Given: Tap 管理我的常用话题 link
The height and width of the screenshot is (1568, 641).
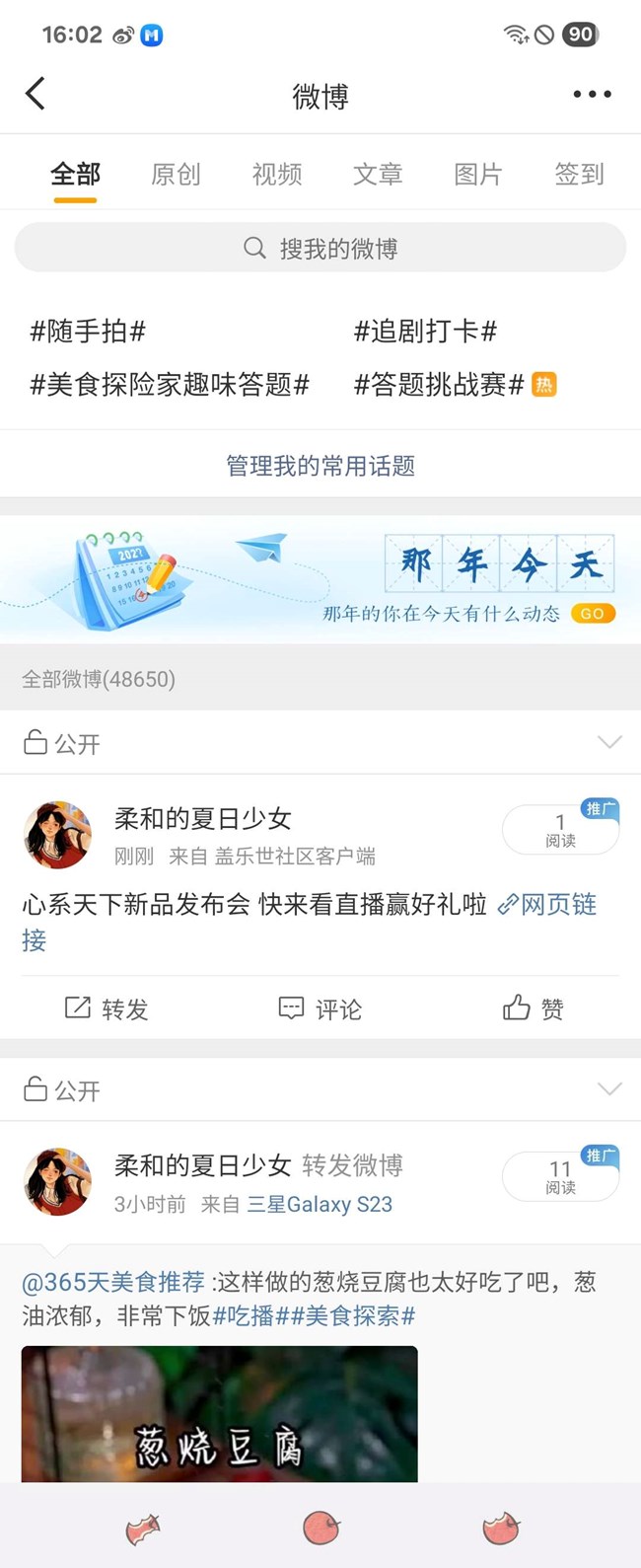Looking at the screenshot, I should coord(320,465).
